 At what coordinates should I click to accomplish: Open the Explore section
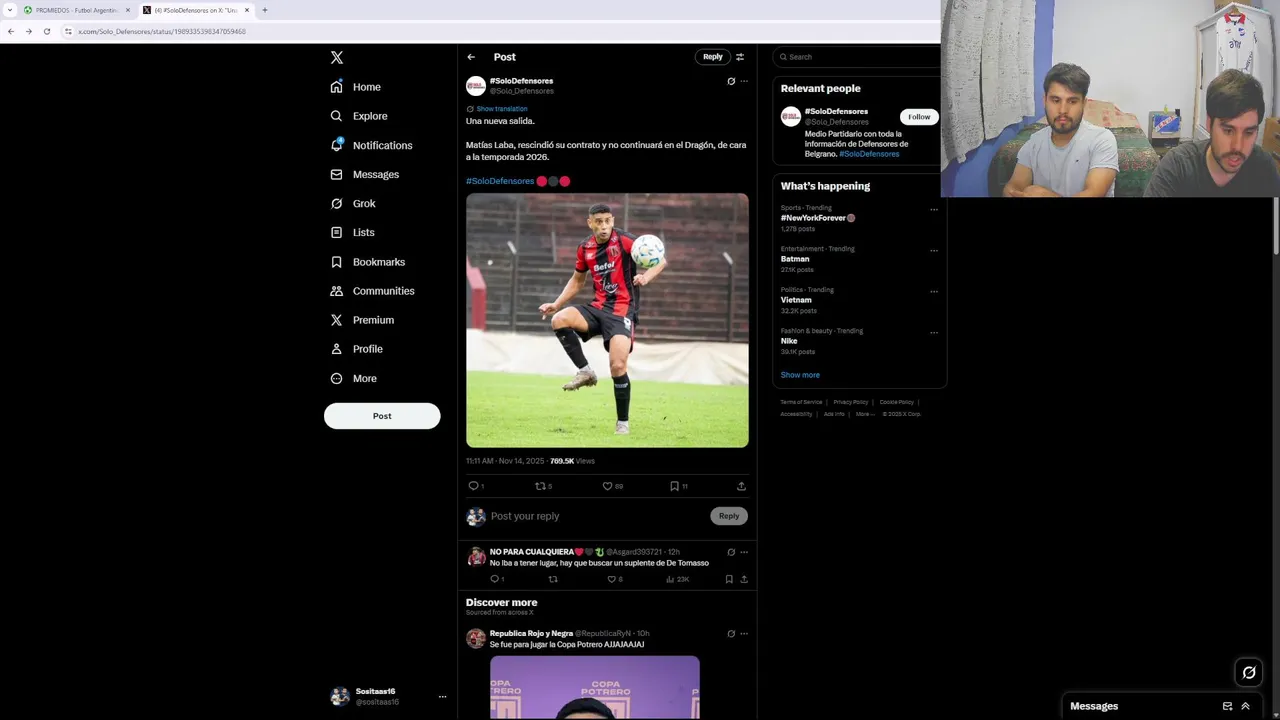369,116
